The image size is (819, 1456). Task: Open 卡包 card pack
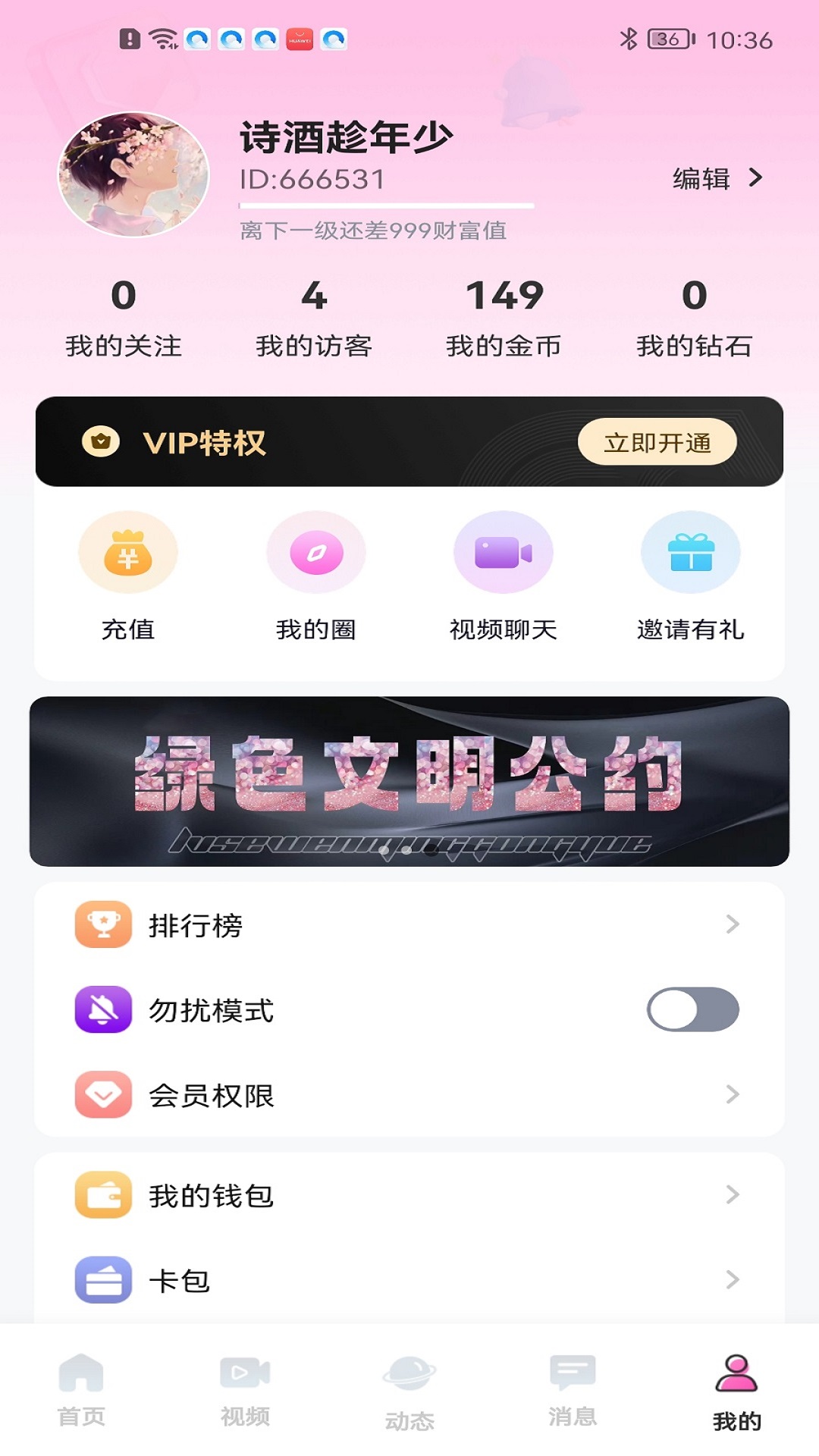(409, 1280)
